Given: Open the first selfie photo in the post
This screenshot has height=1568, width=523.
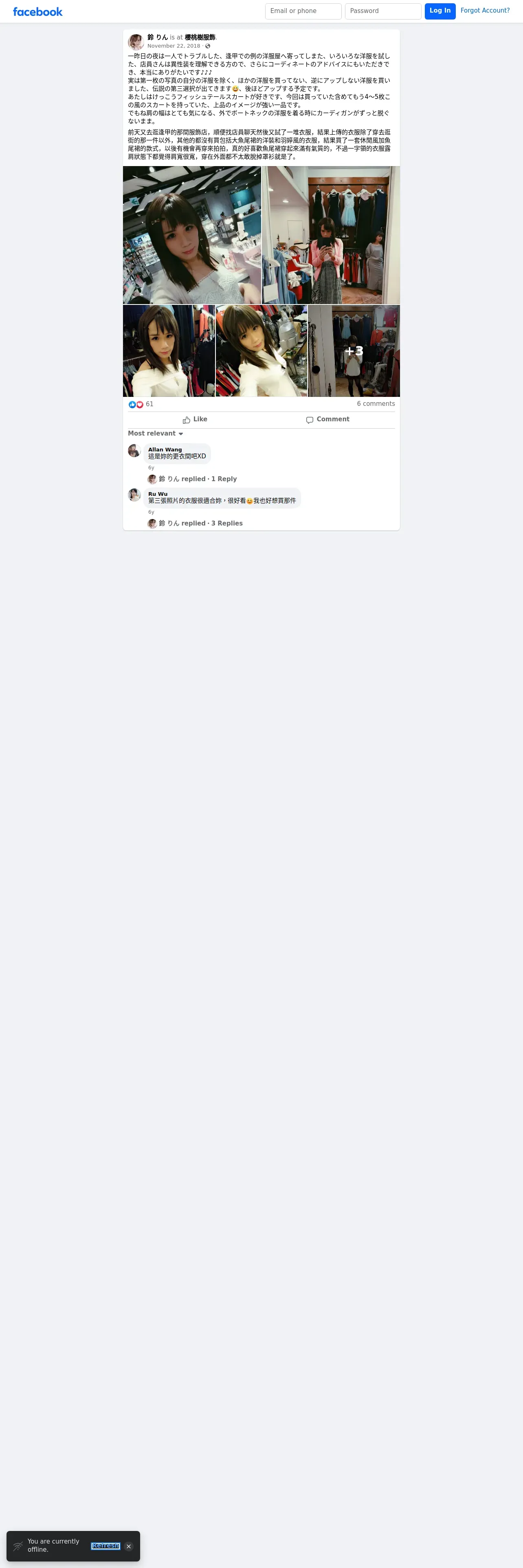Looking at the screenshot, I should tap(192, 235).
